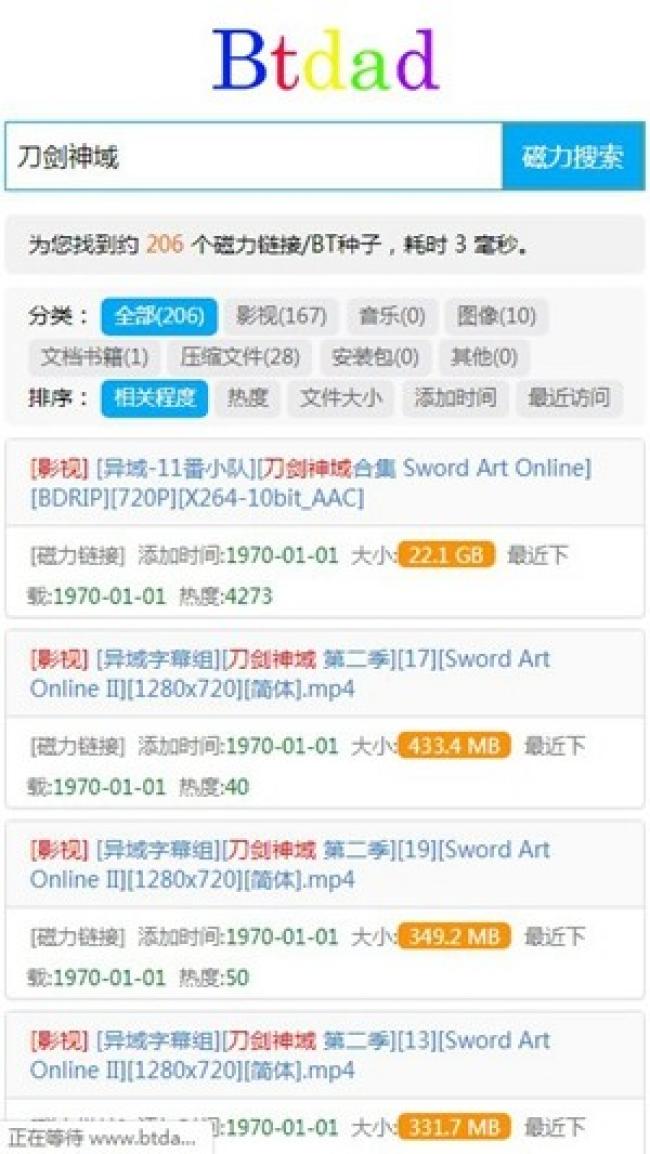Filter by 影视(167) category
Viewport: 650px width, 1154px height.
(x=281, y=317)
